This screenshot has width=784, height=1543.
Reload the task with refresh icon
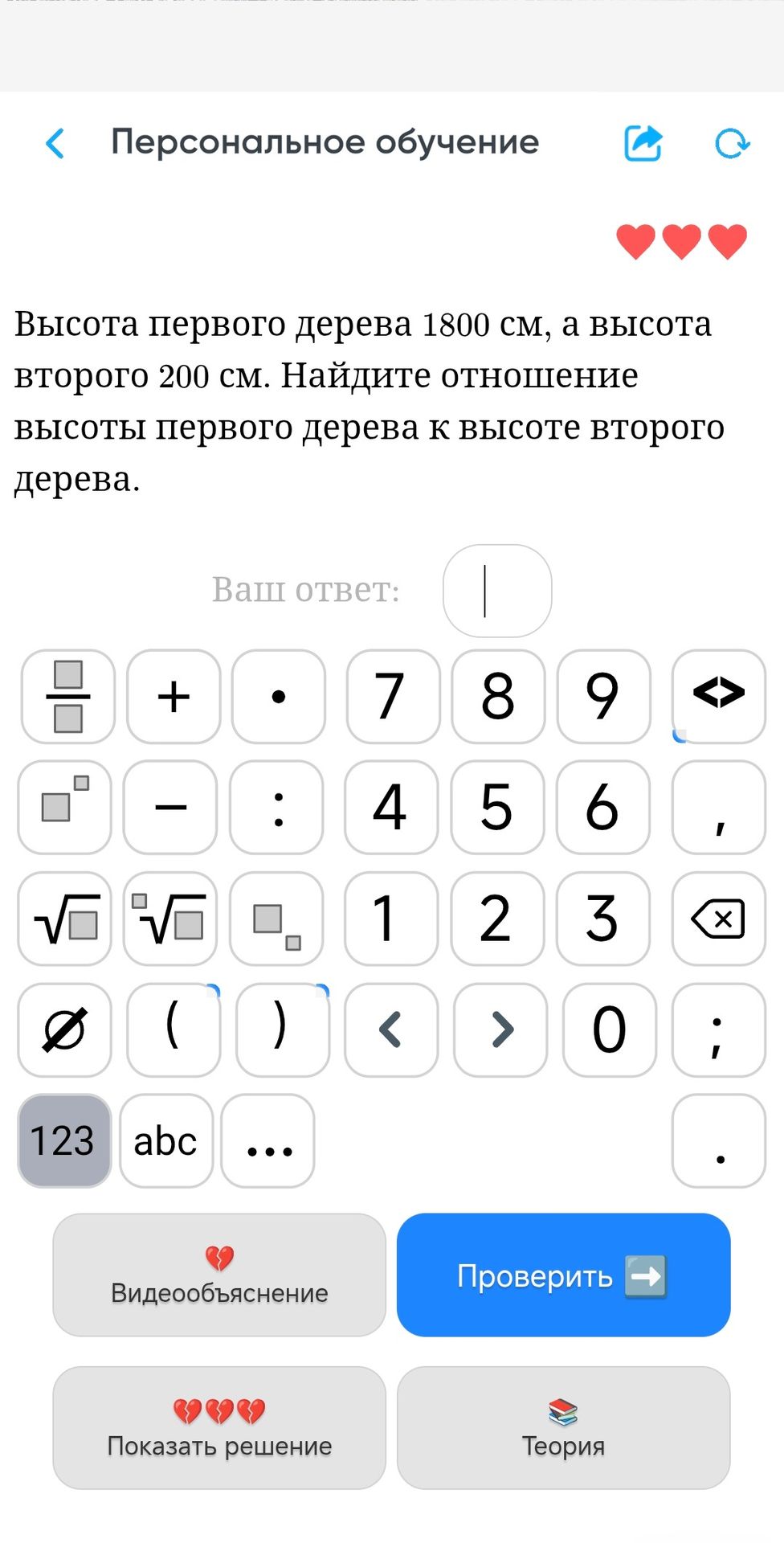pyautogui.click(x=732, y=144)
